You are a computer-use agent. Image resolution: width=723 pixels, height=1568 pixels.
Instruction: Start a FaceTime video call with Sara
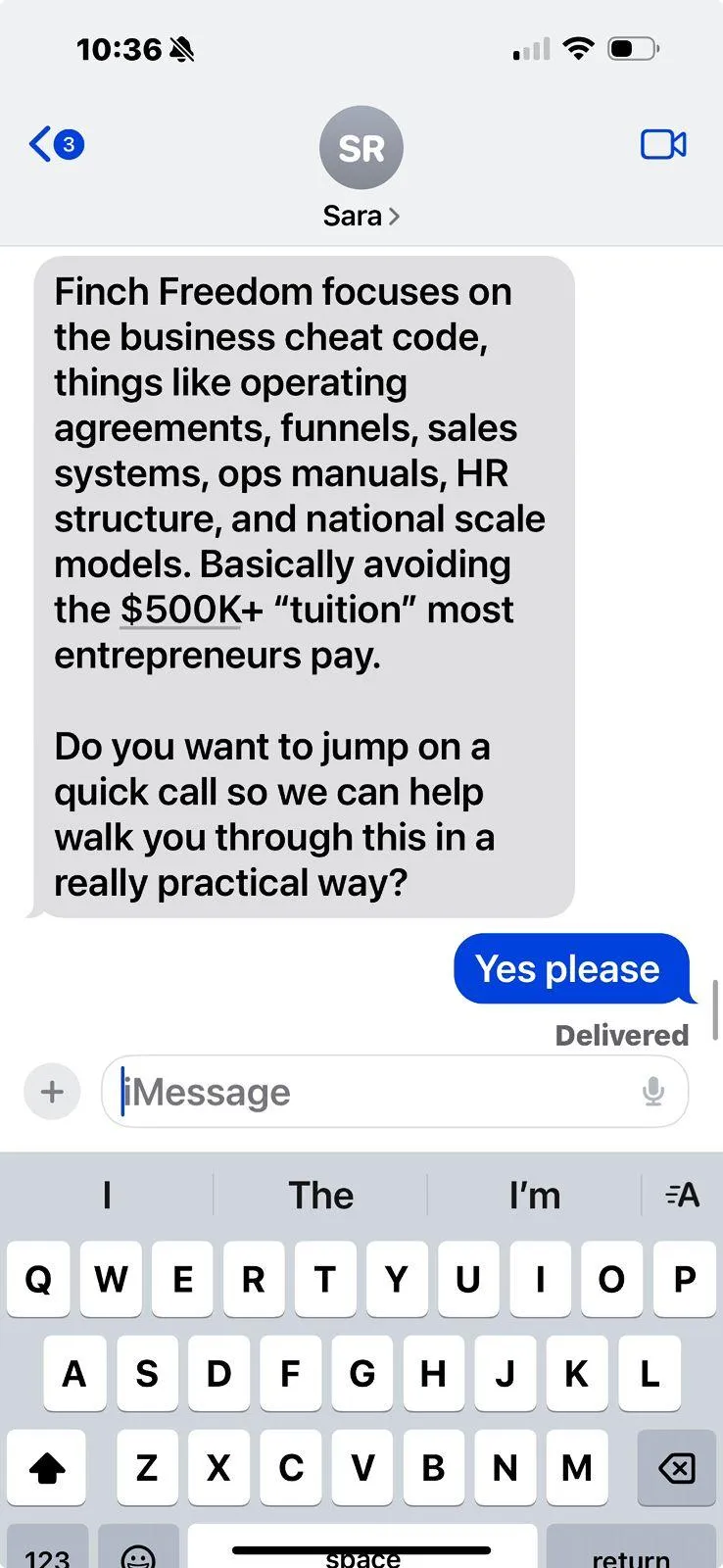point(663,145)
